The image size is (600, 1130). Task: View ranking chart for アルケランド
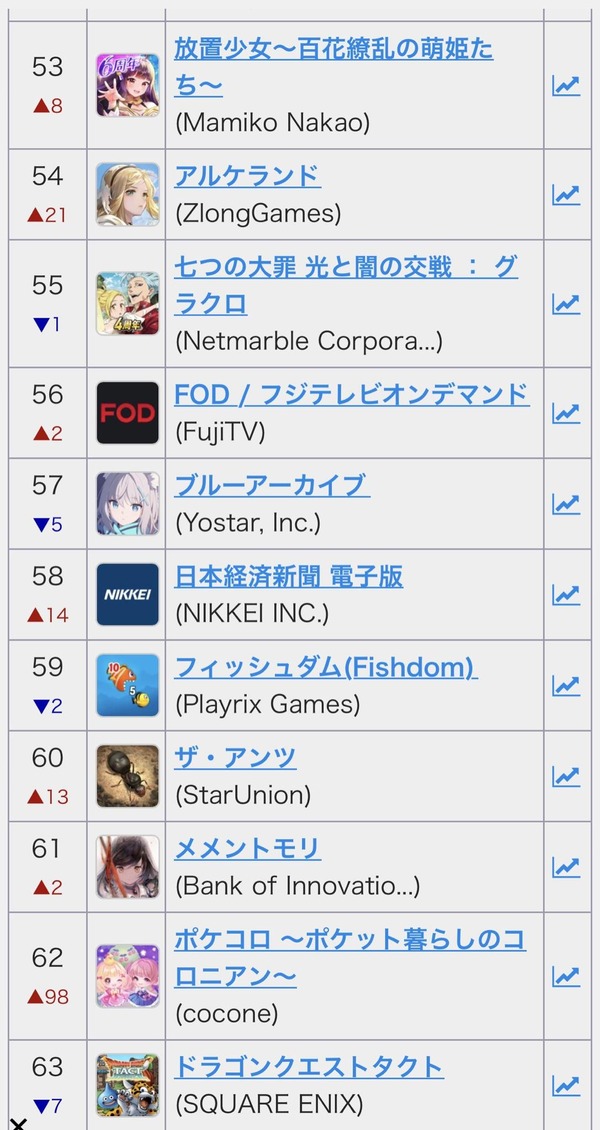(x=566, y=195)
